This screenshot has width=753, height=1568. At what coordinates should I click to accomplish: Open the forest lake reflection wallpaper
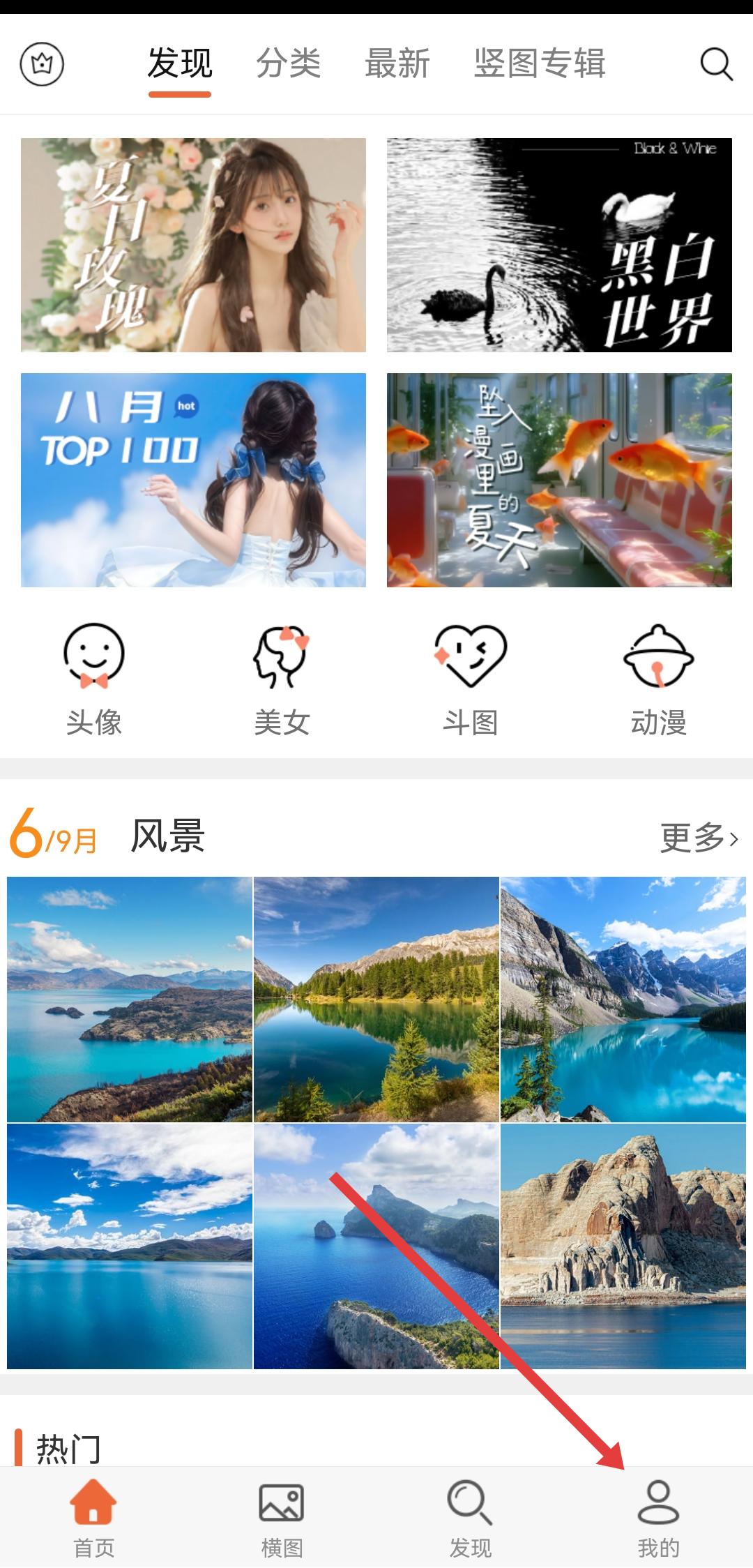(376, 999)
